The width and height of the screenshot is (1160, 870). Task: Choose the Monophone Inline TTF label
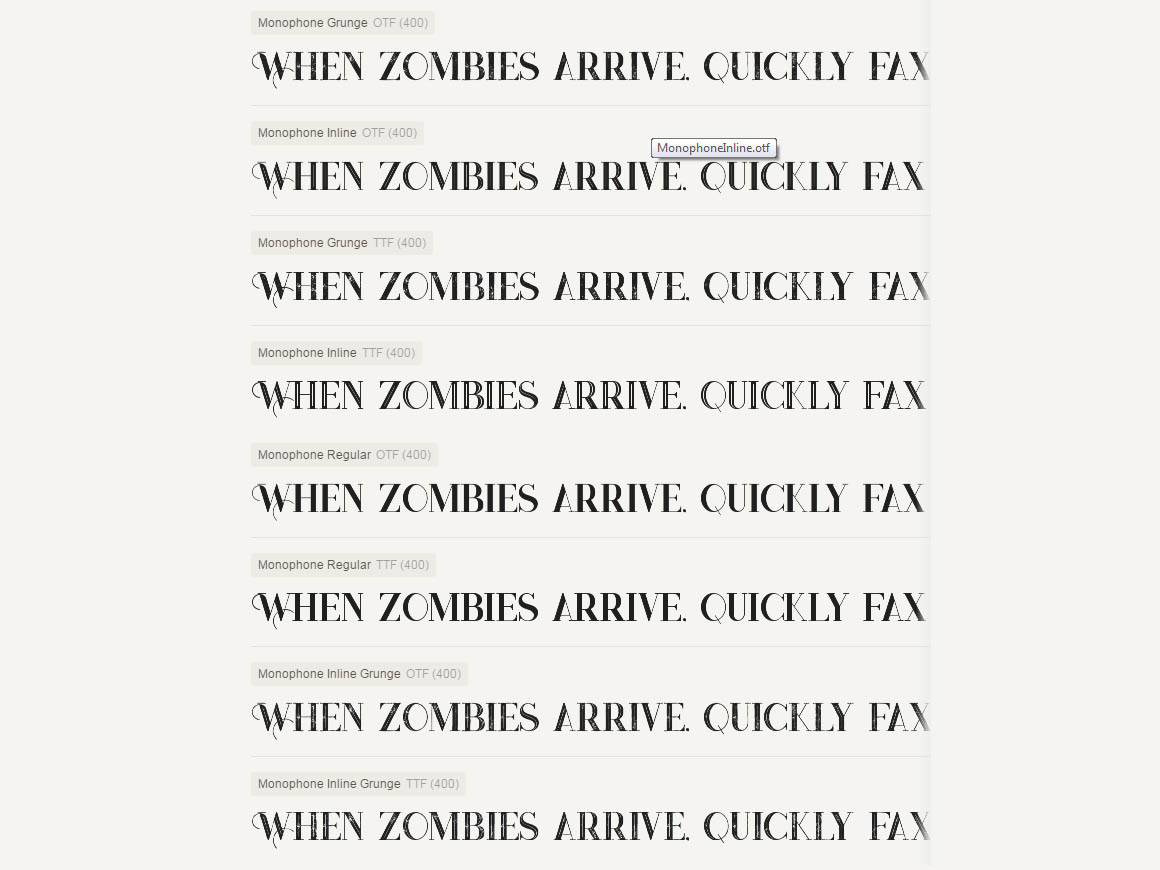(x=336, y=353)
